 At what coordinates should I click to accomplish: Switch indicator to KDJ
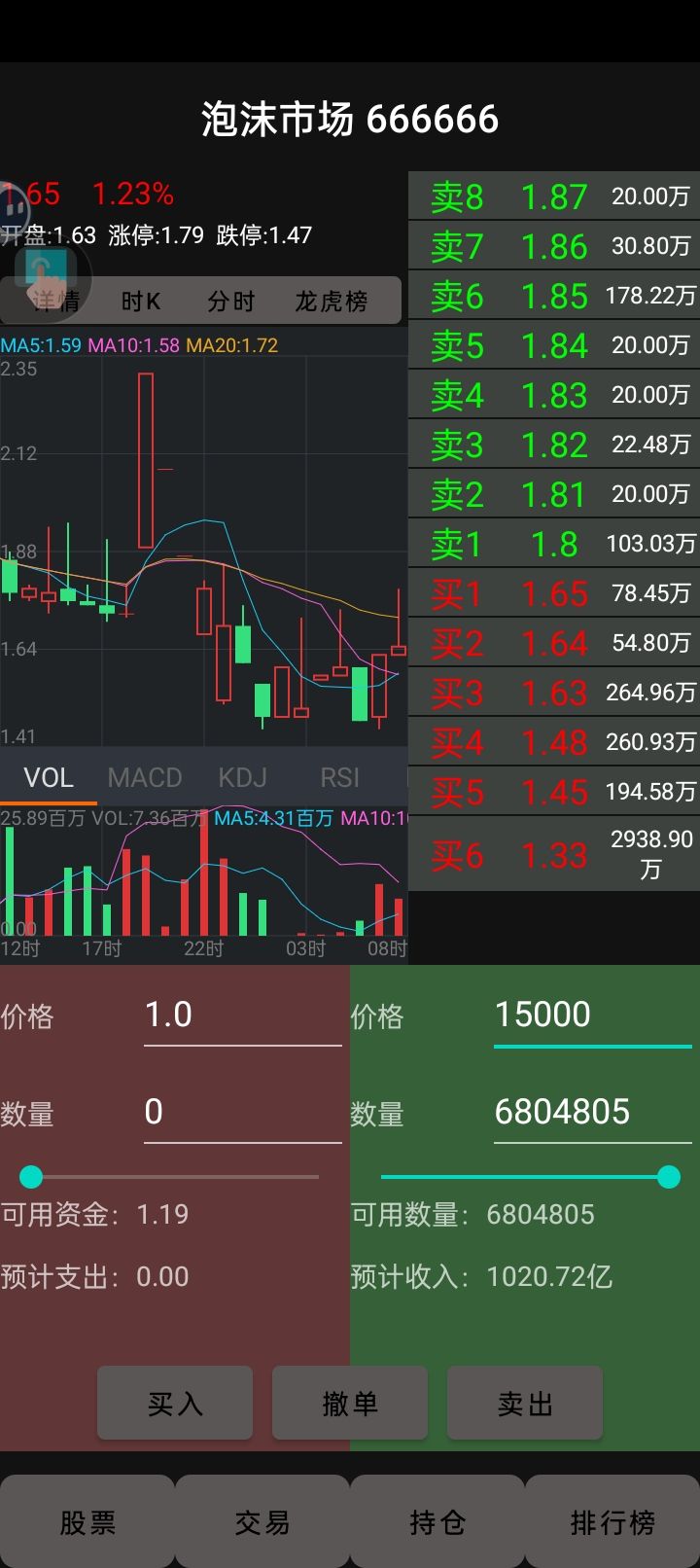tap(243, 777)
